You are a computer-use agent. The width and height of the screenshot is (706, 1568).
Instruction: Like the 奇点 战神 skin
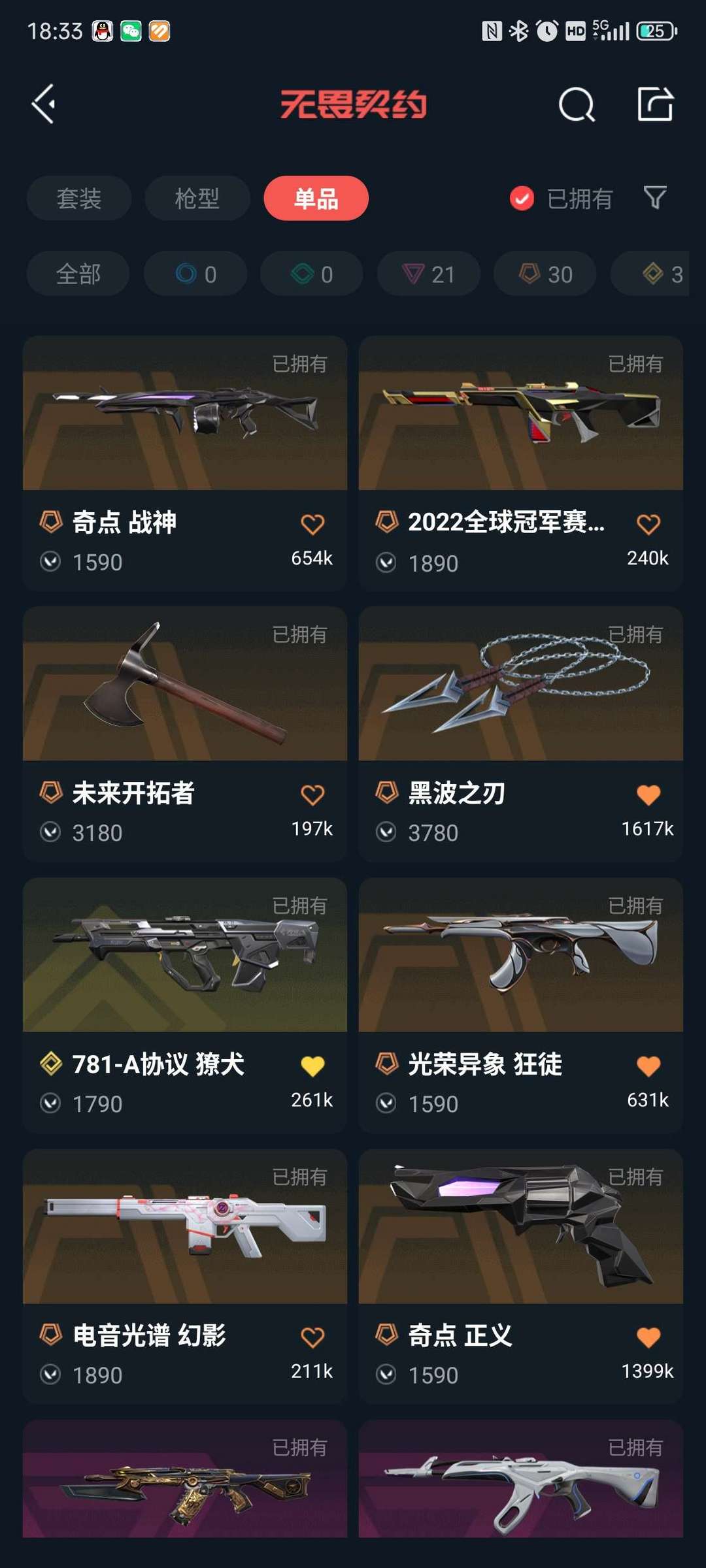(x=312, y=525)
